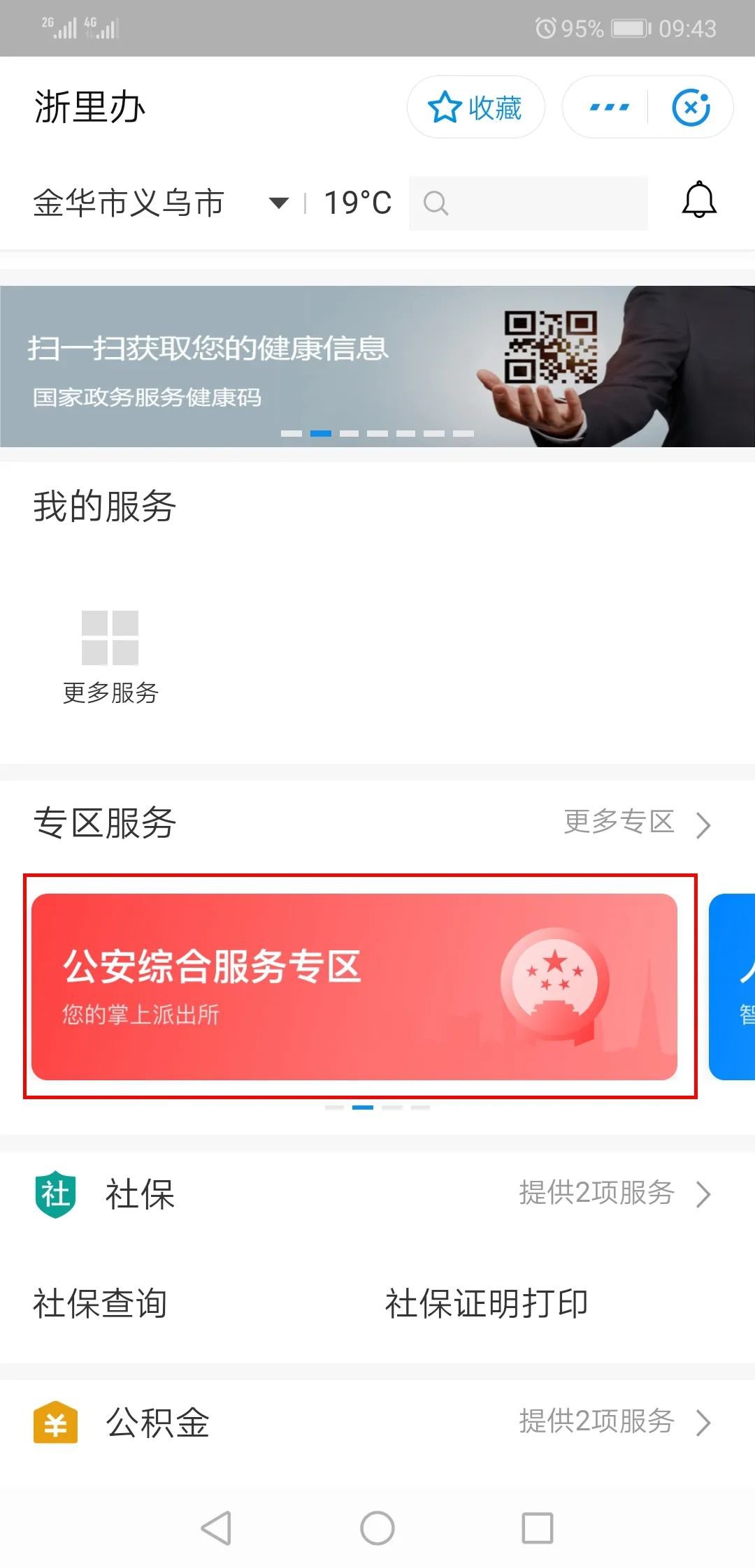Close the 浙里办 mini program
The image size is (755, 1568).
pos(691,108)
